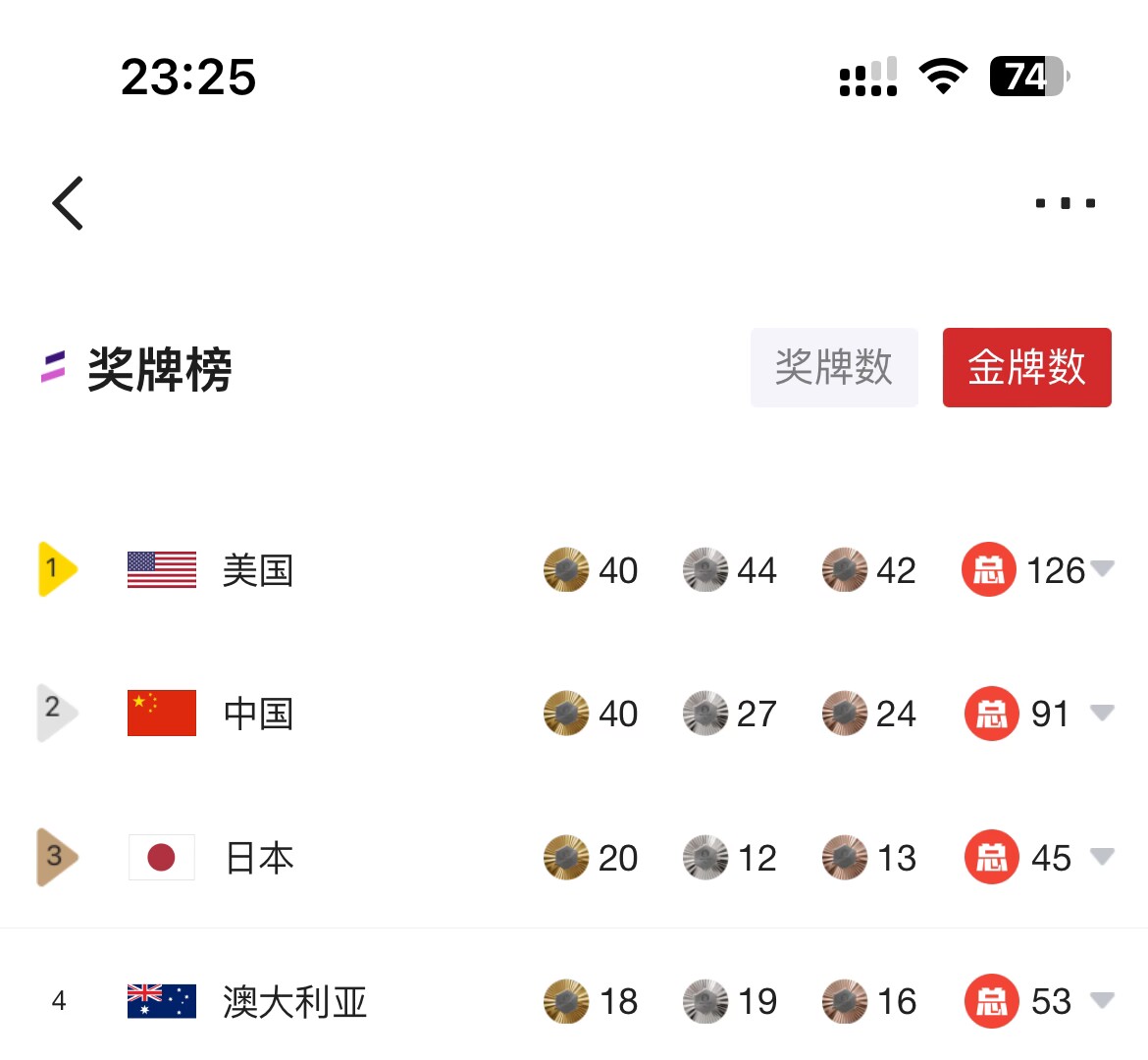Expand 澳大利亚 medal details
Screen dimensions: 1148x1060
pyautogui.click(x=1102, y=1001)
